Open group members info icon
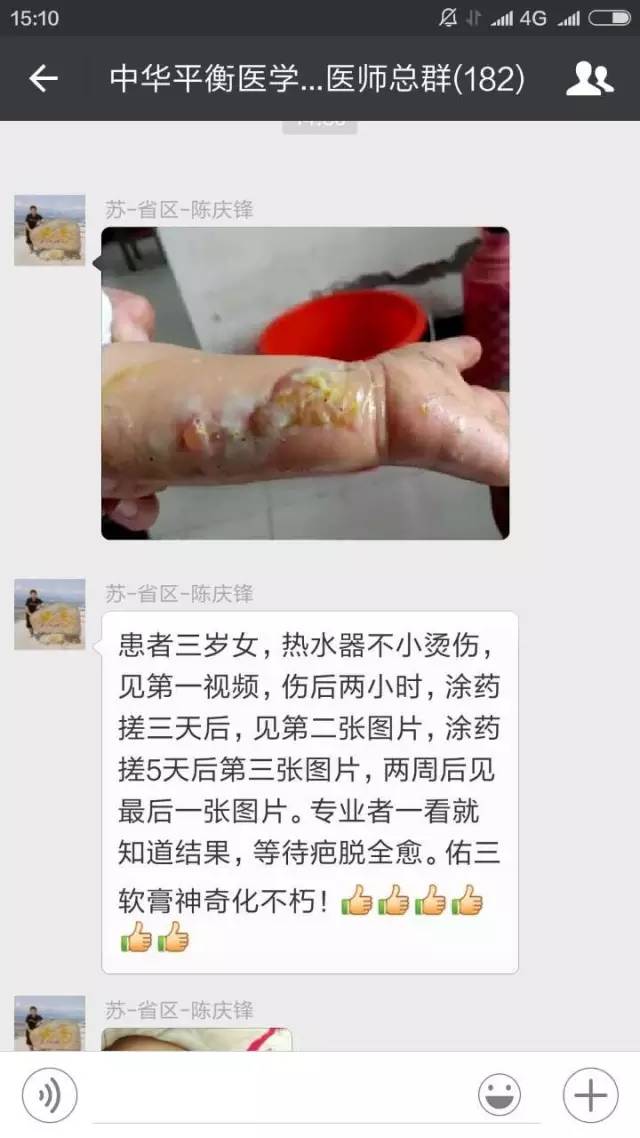The height and width of the screenshot is (1138, 640). pos(588,78)
